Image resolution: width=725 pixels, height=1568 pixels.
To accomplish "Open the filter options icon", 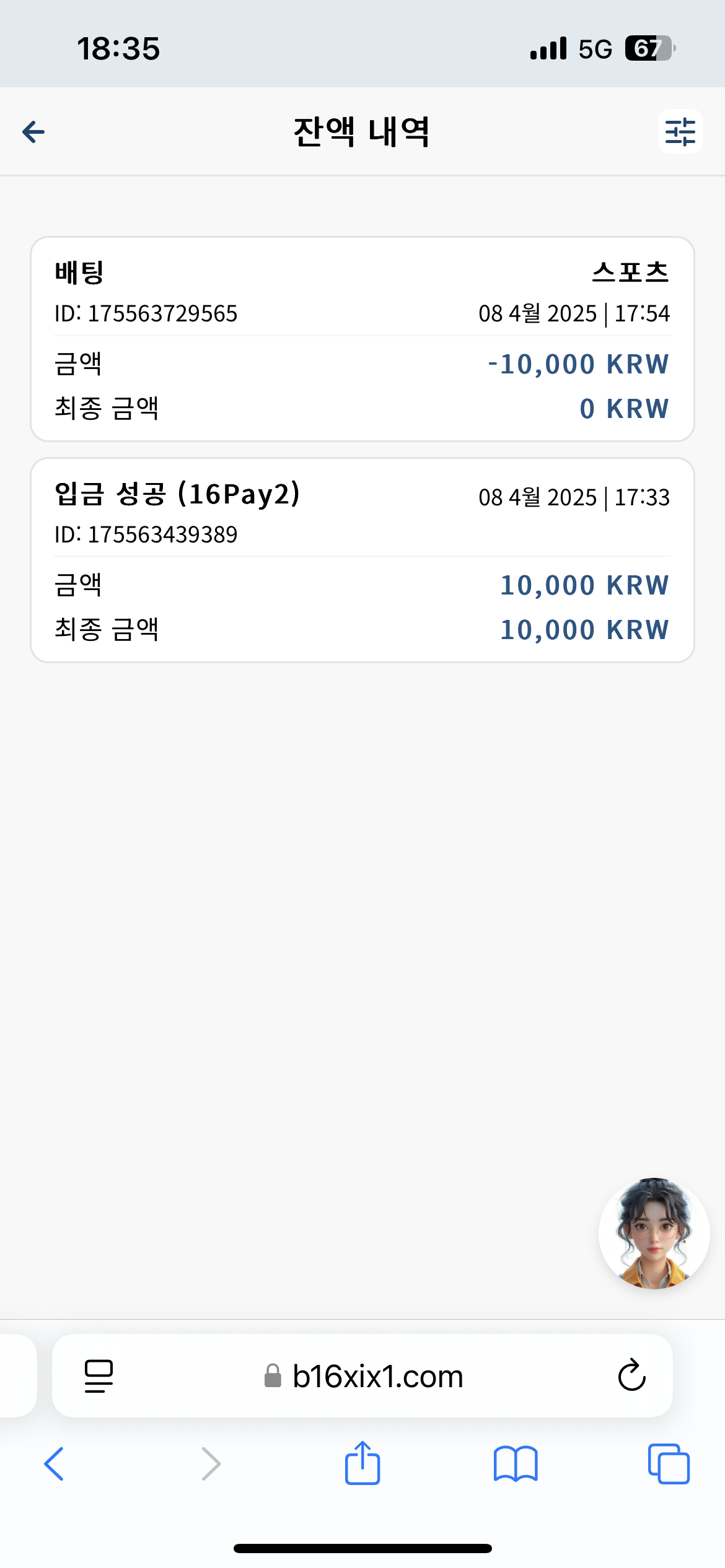I will pyautogui.click(x=680, y=132).
